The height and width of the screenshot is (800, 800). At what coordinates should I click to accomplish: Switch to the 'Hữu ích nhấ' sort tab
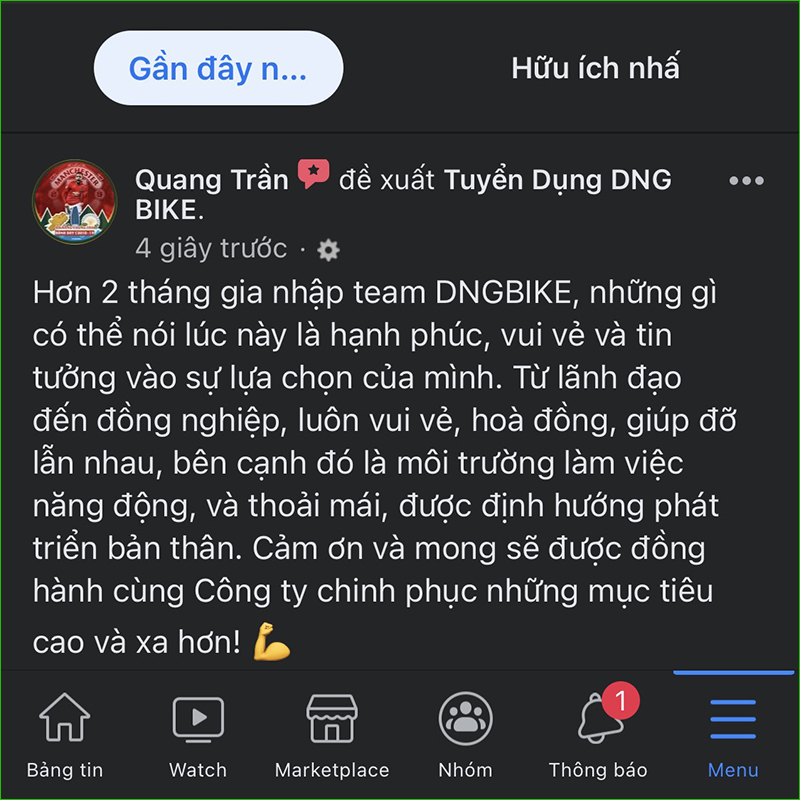(x=595, y=68)
